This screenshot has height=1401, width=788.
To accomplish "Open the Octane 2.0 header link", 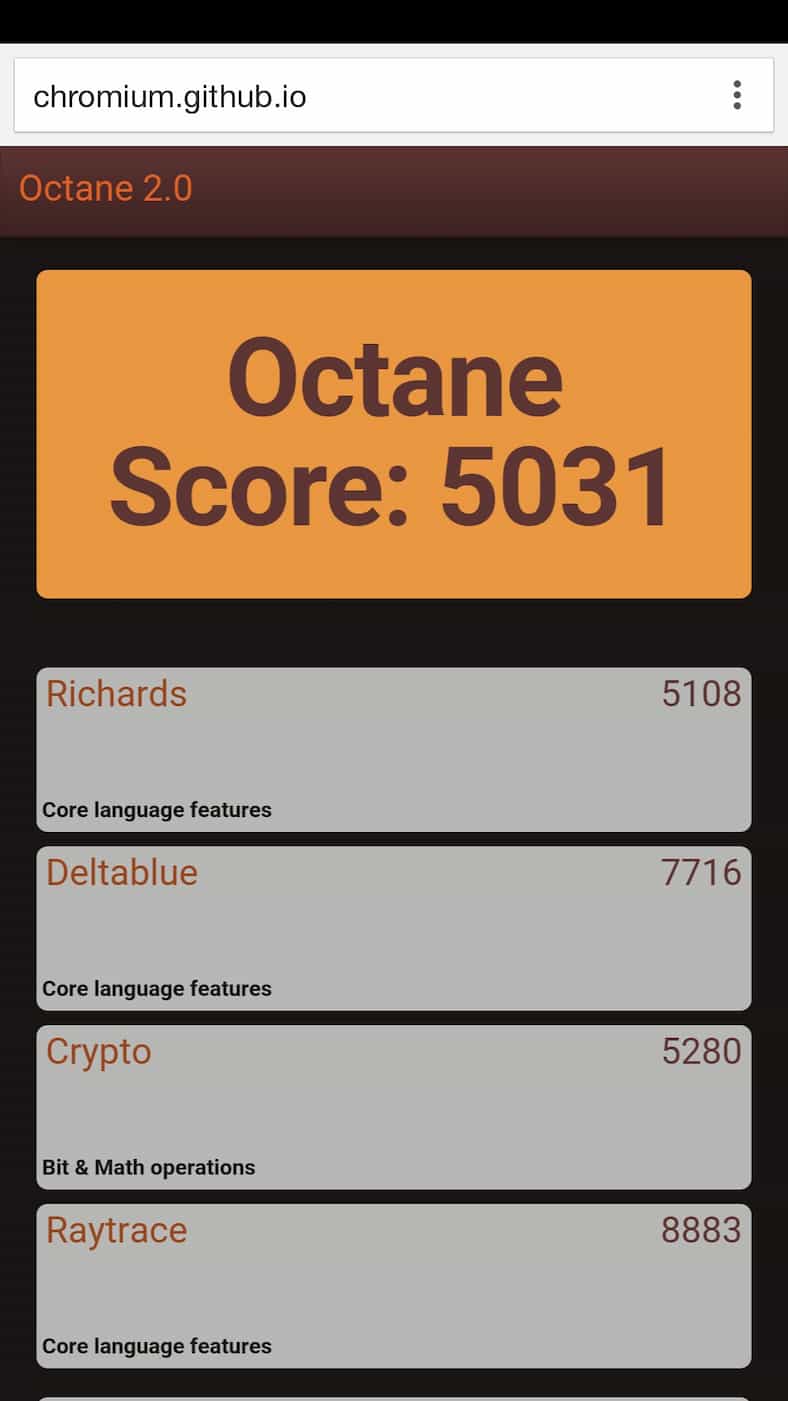I will click(106, 188).
